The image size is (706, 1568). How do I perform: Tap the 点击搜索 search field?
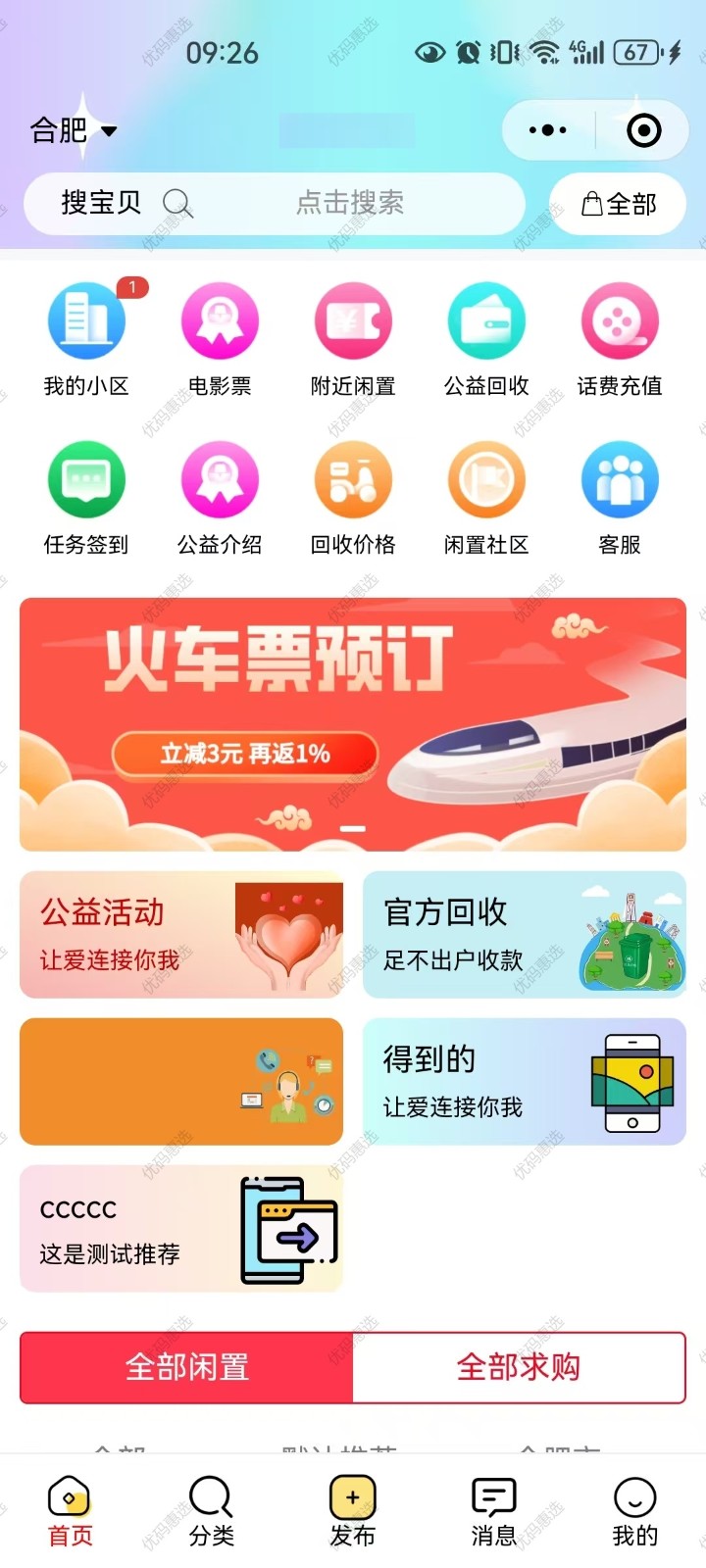[350, 203]
